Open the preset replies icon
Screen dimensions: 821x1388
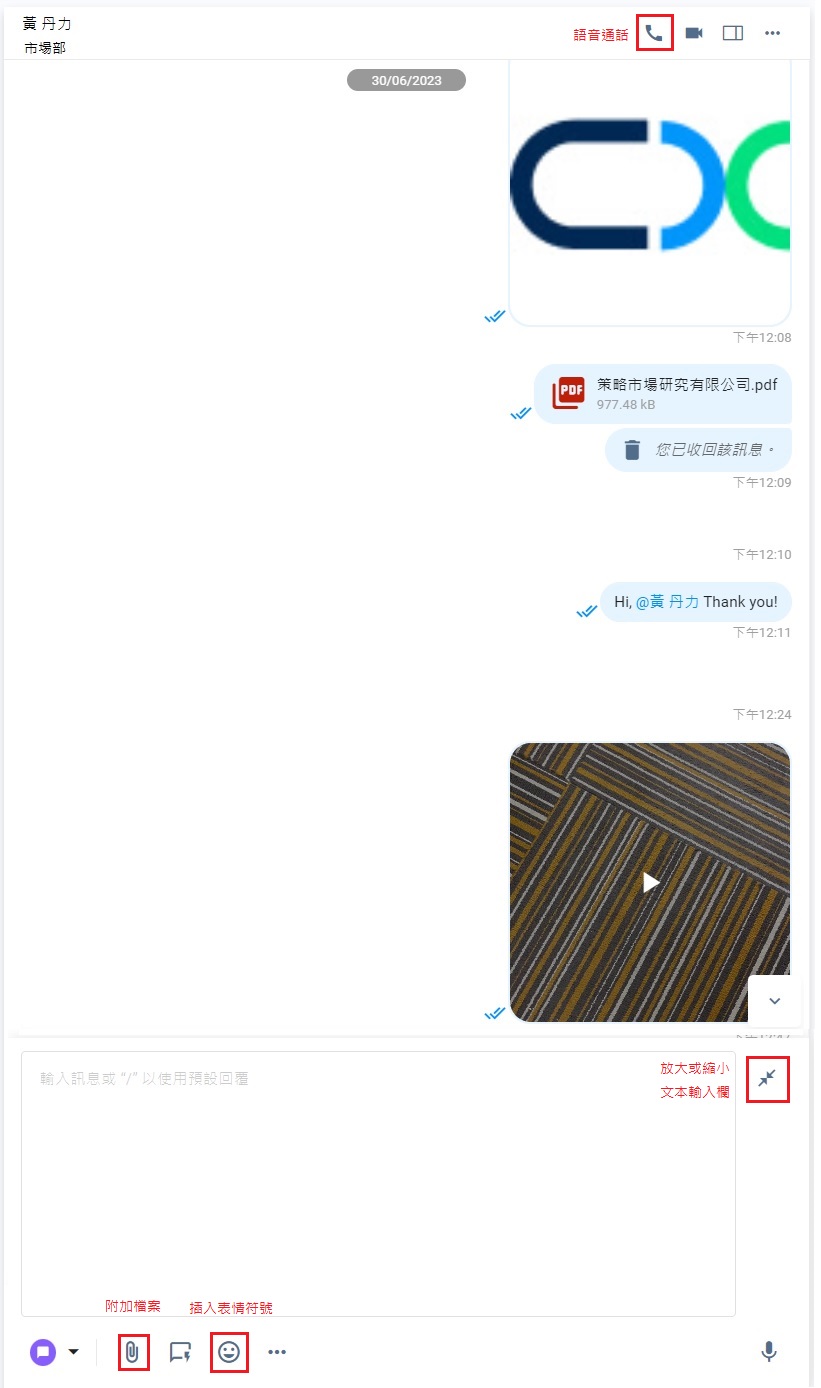pyautogui.click(x=180, y=1352)
